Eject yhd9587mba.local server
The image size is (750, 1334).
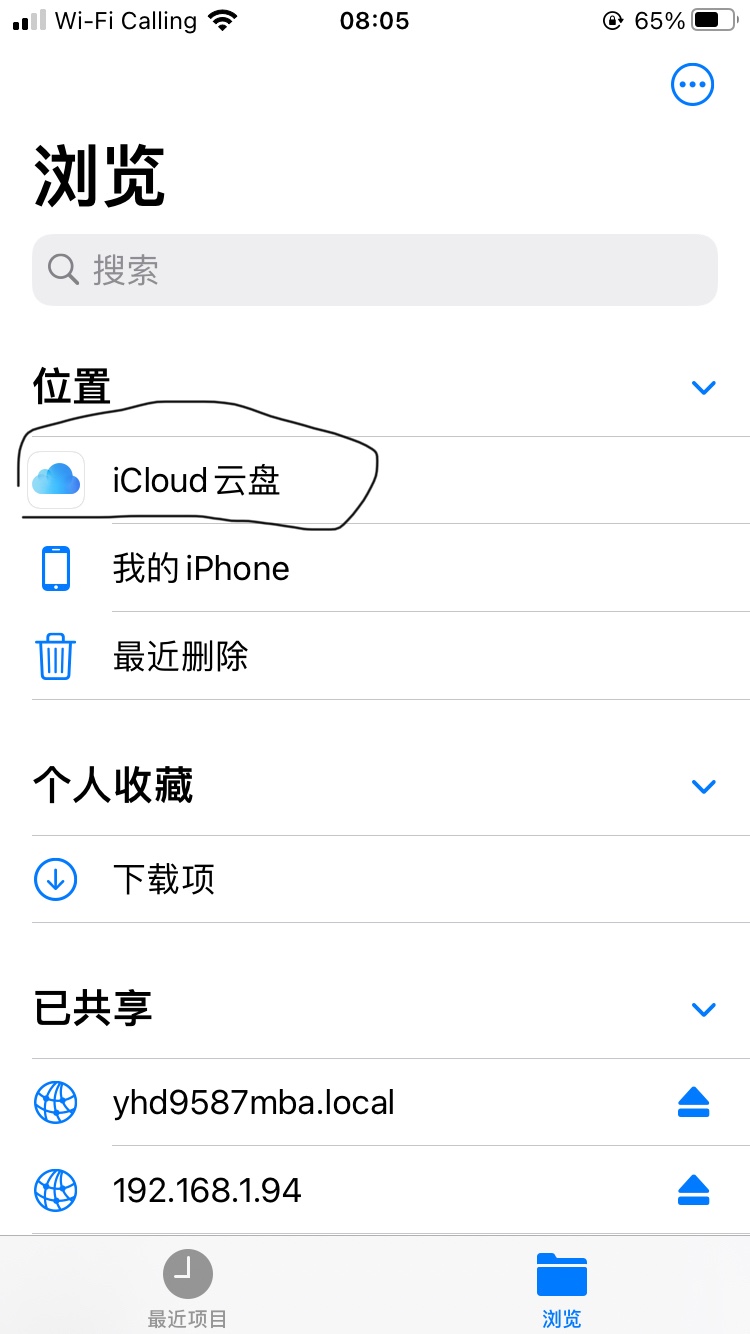pyautogui.click(x=693, y=1103)
